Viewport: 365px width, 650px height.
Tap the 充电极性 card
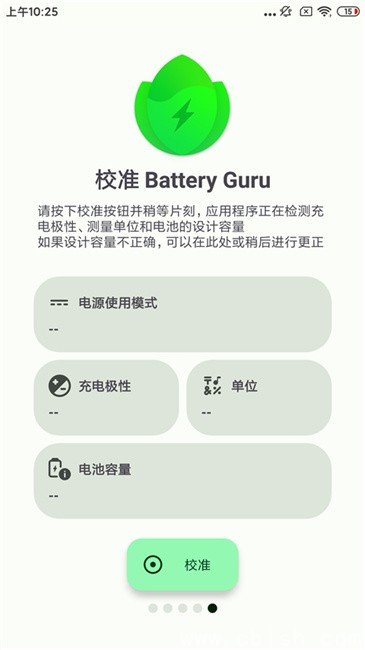click(106, 398)
